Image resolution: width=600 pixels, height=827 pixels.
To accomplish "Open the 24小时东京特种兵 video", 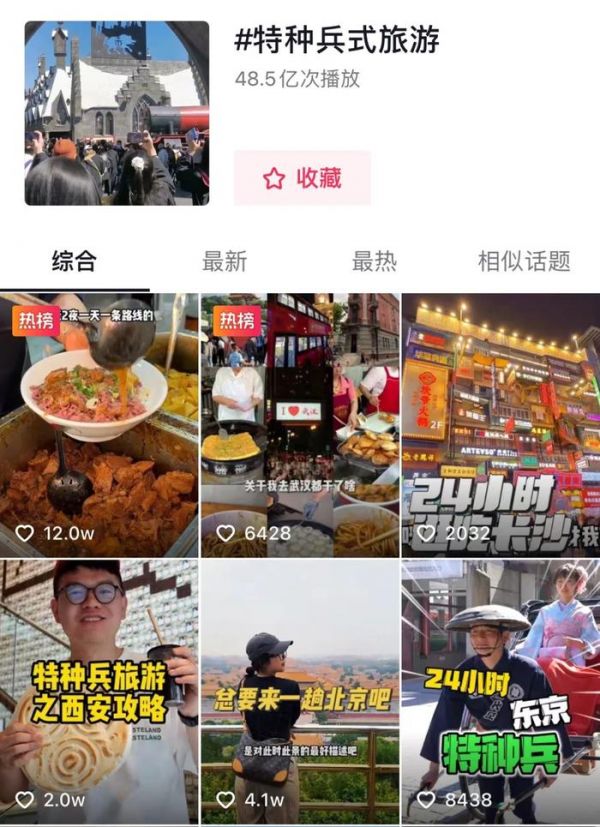I will click(500, 690).
